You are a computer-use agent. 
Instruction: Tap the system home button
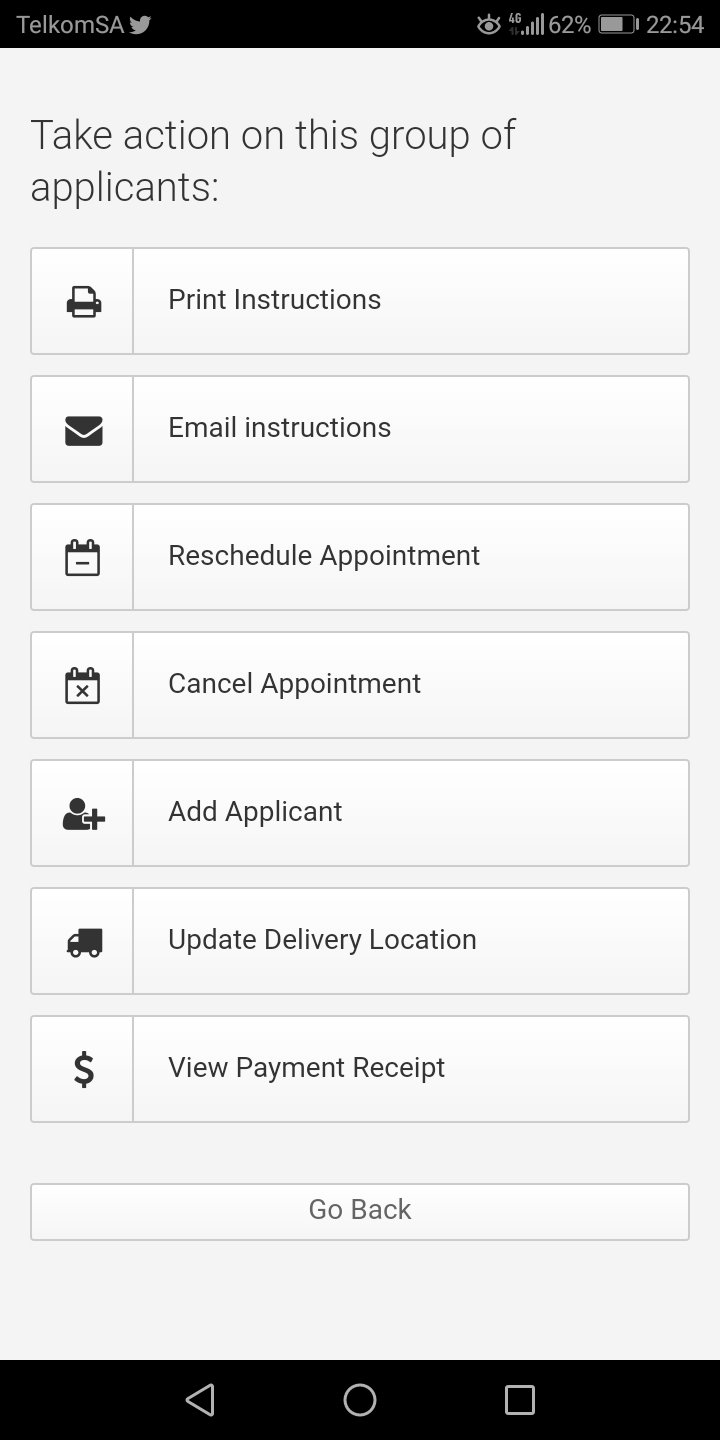360,1400
